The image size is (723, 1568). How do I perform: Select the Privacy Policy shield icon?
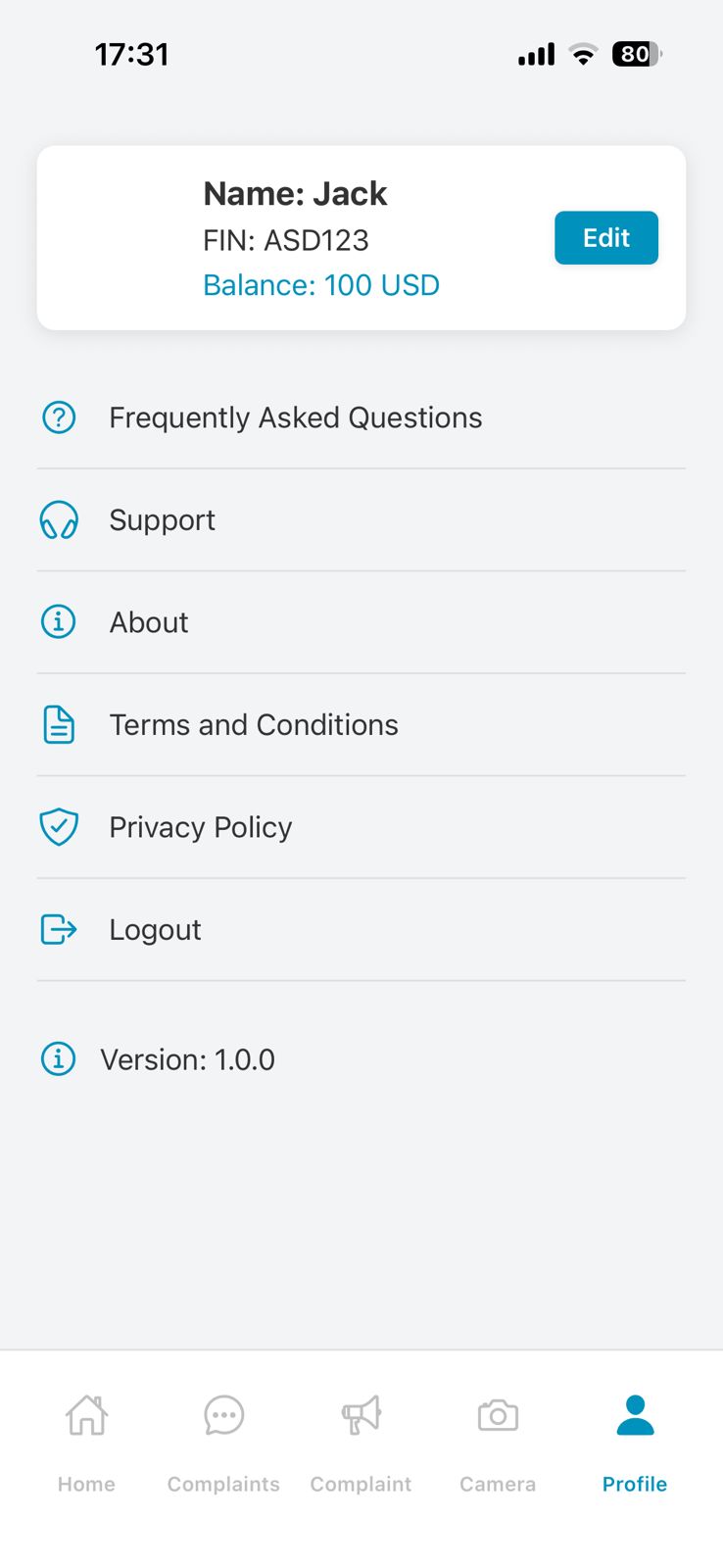[58, 826]
